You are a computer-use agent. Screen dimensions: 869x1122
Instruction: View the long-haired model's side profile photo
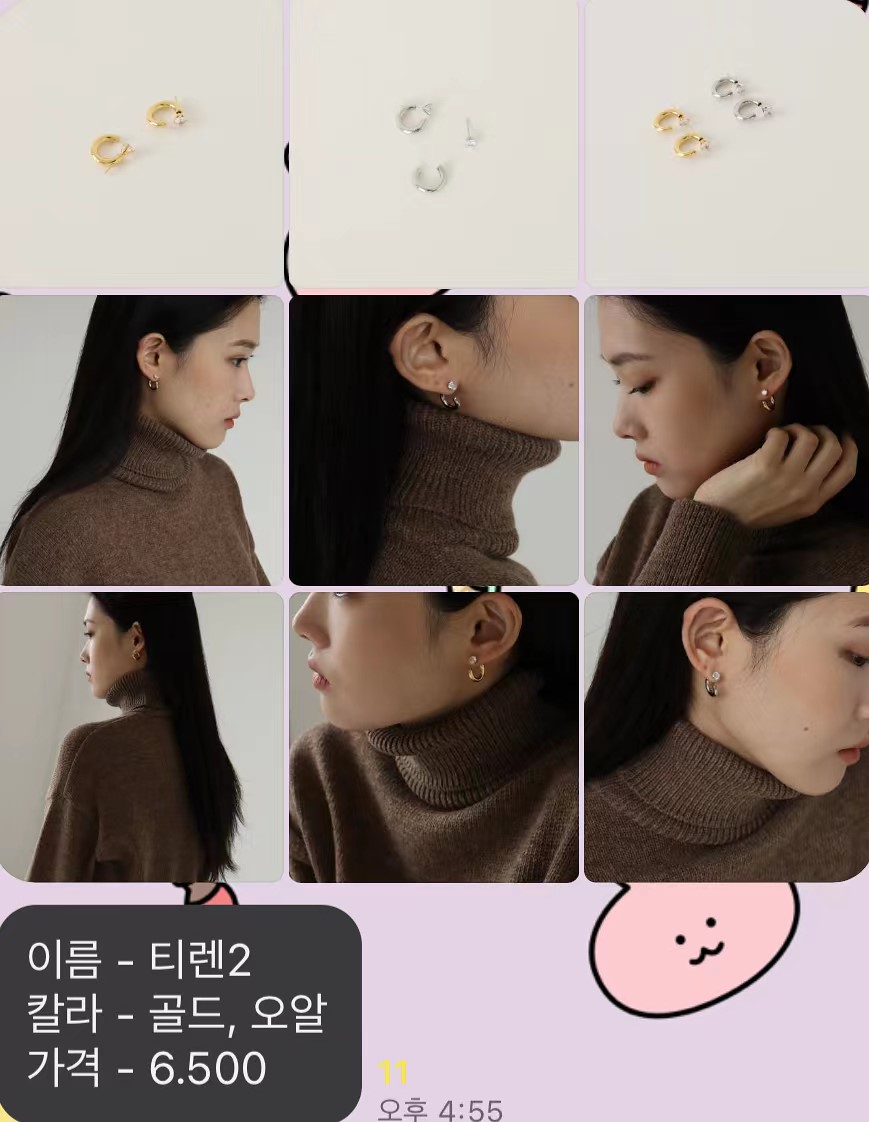point(141,440)
